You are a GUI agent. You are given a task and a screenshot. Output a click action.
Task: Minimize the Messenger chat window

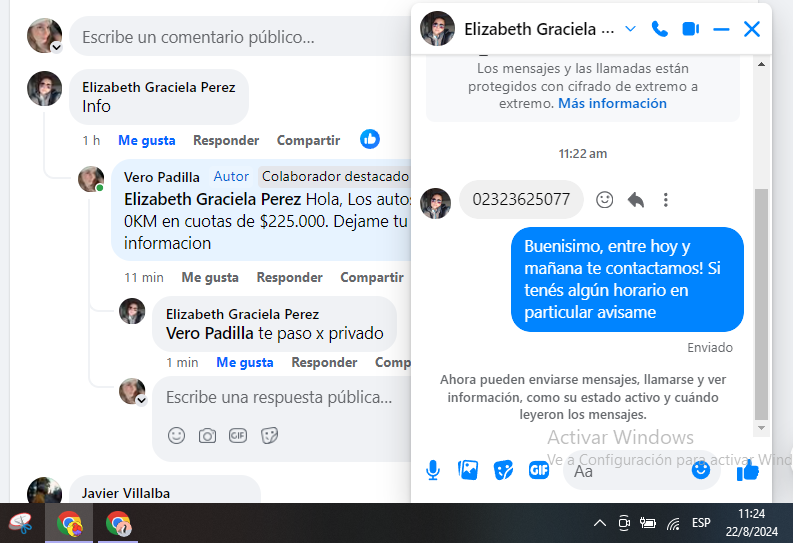[721, 29]
